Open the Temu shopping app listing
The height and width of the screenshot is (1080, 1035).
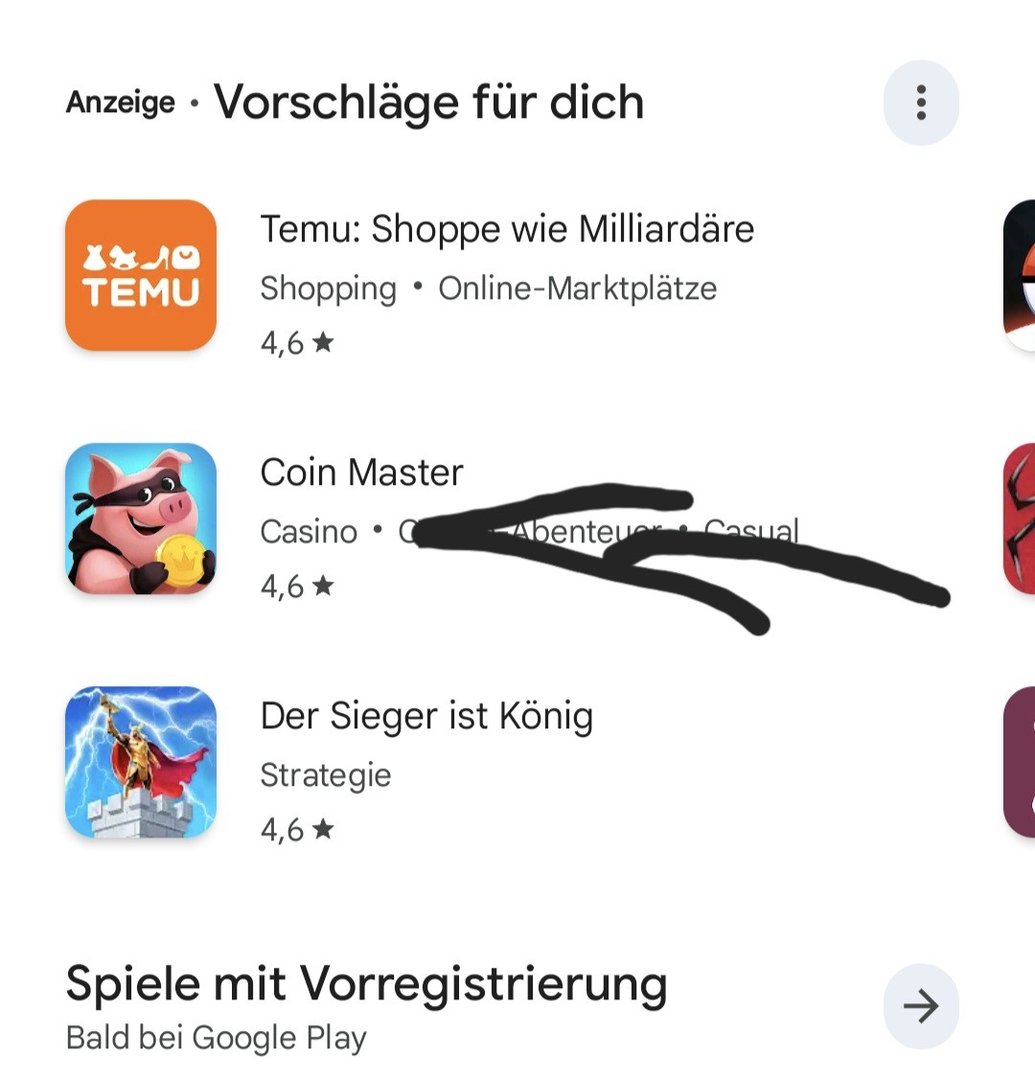point(141,275)
